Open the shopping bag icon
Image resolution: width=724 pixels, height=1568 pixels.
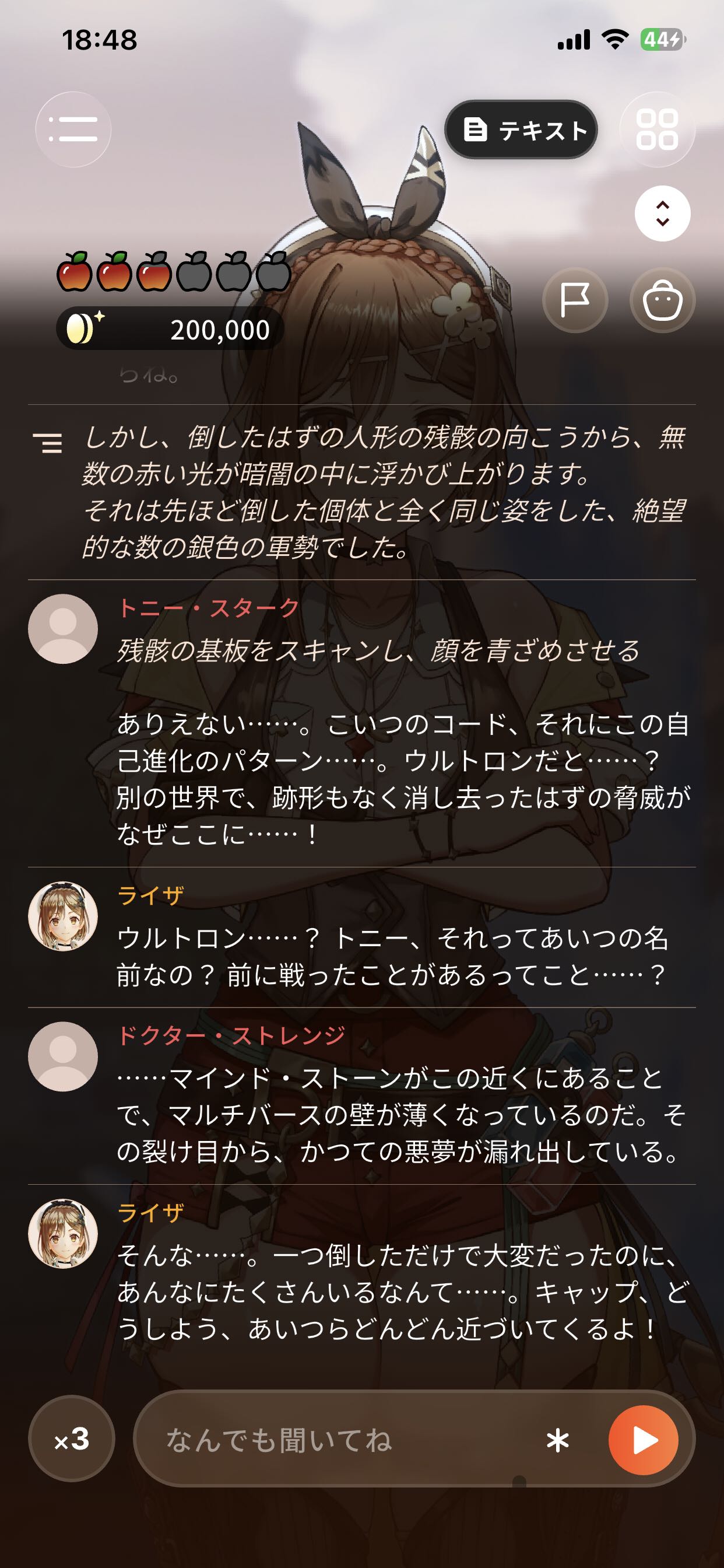[x=663, y=300]
